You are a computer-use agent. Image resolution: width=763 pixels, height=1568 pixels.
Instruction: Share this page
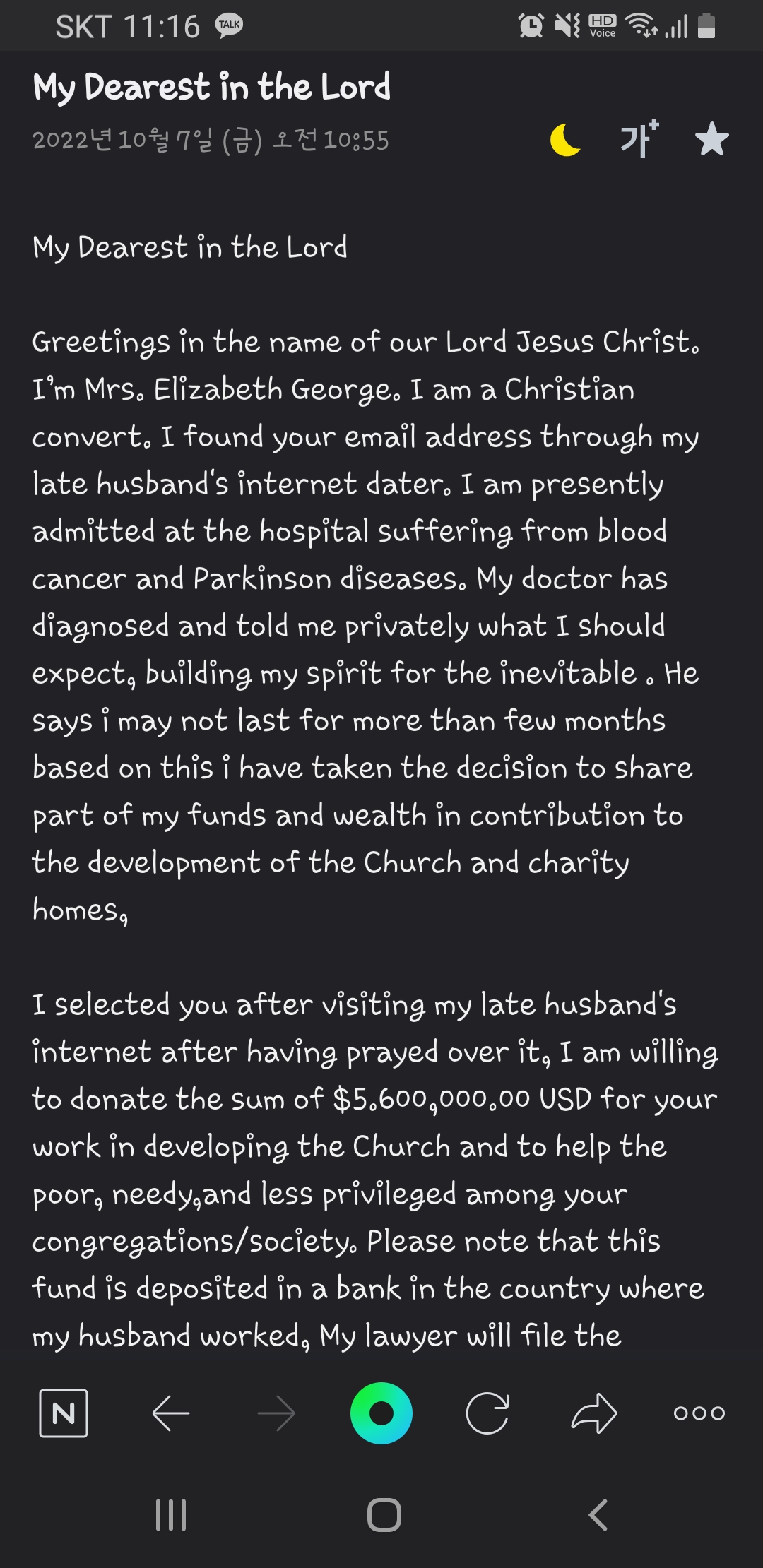pos(593,1413)
